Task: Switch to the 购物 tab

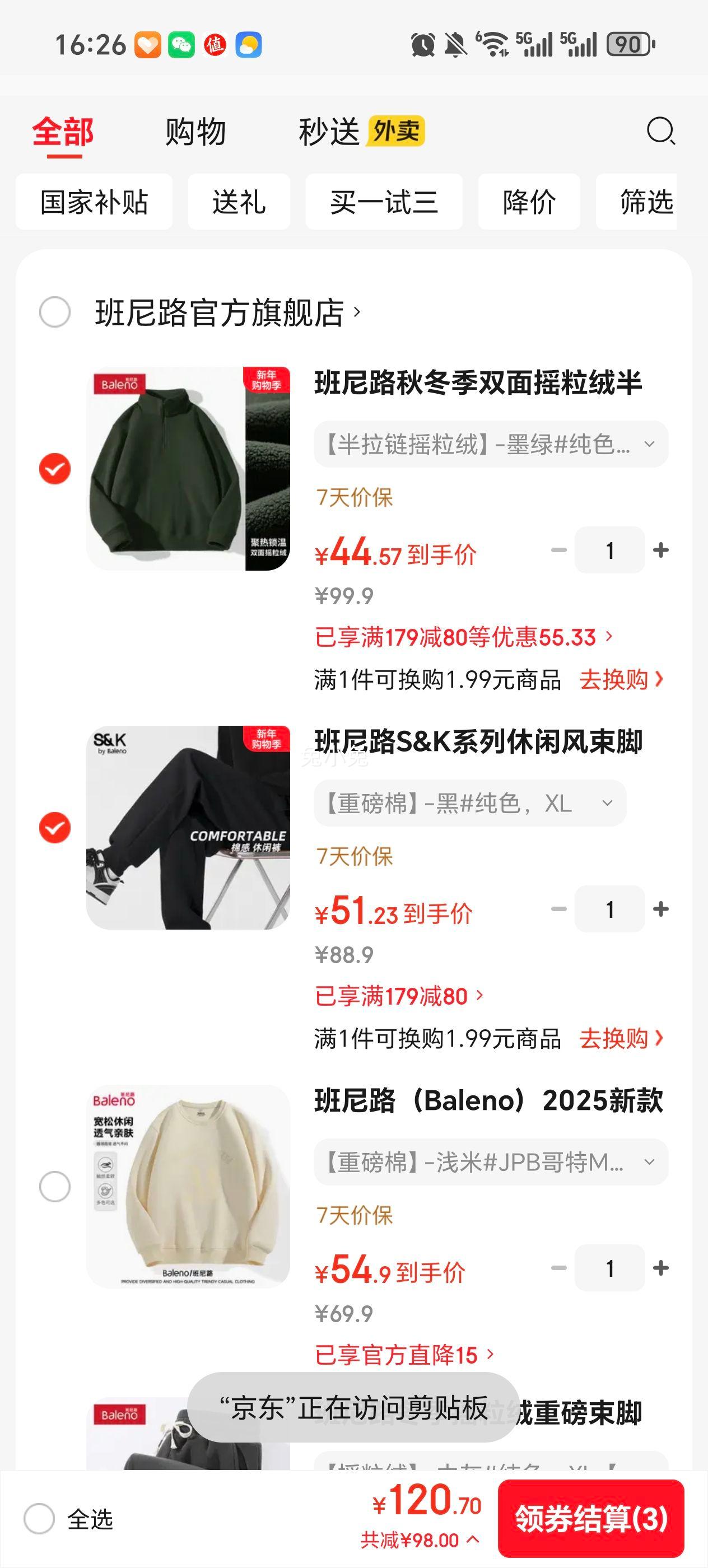Action: pos(195,132)
